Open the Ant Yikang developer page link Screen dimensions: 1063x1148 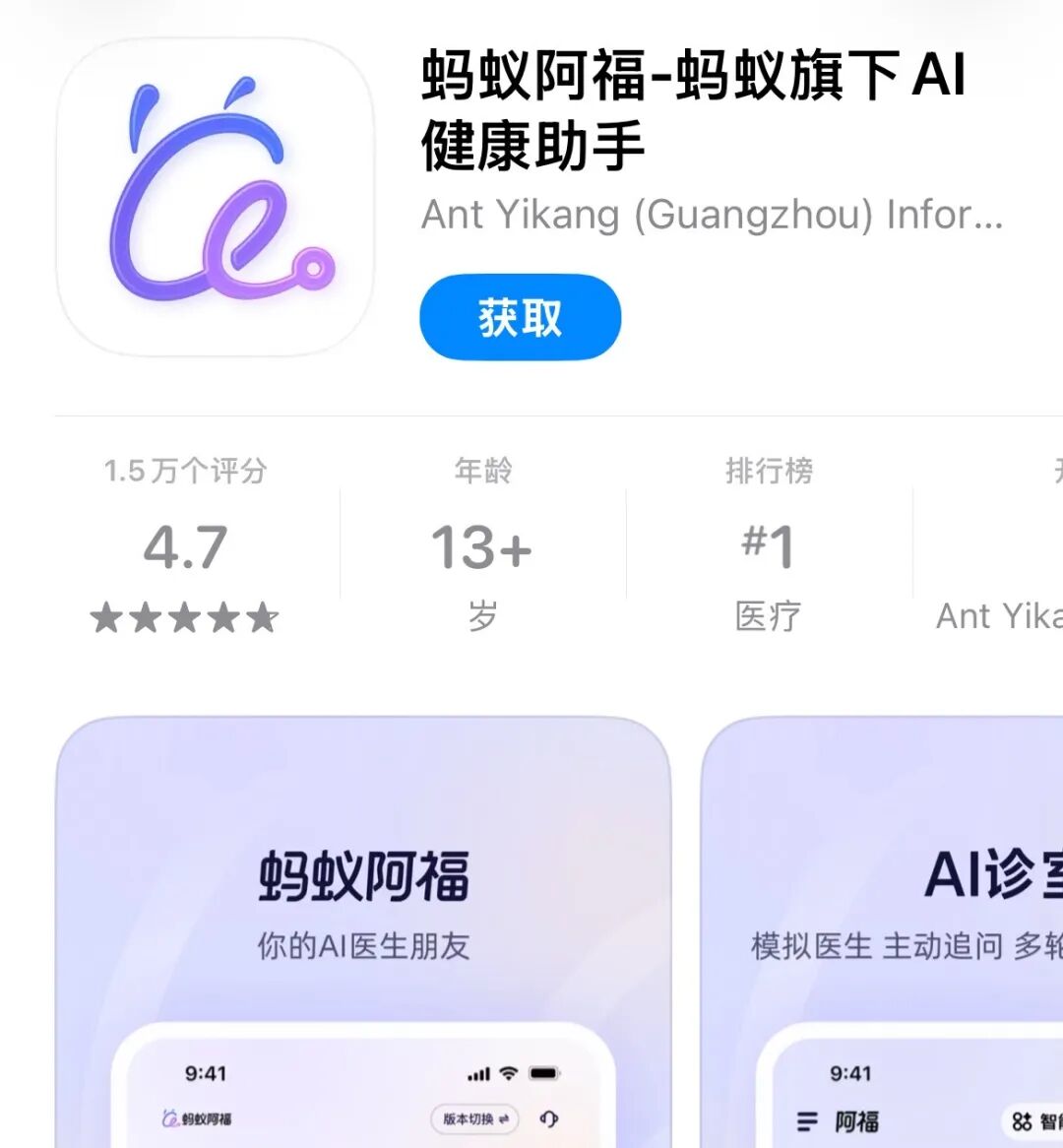711,215
